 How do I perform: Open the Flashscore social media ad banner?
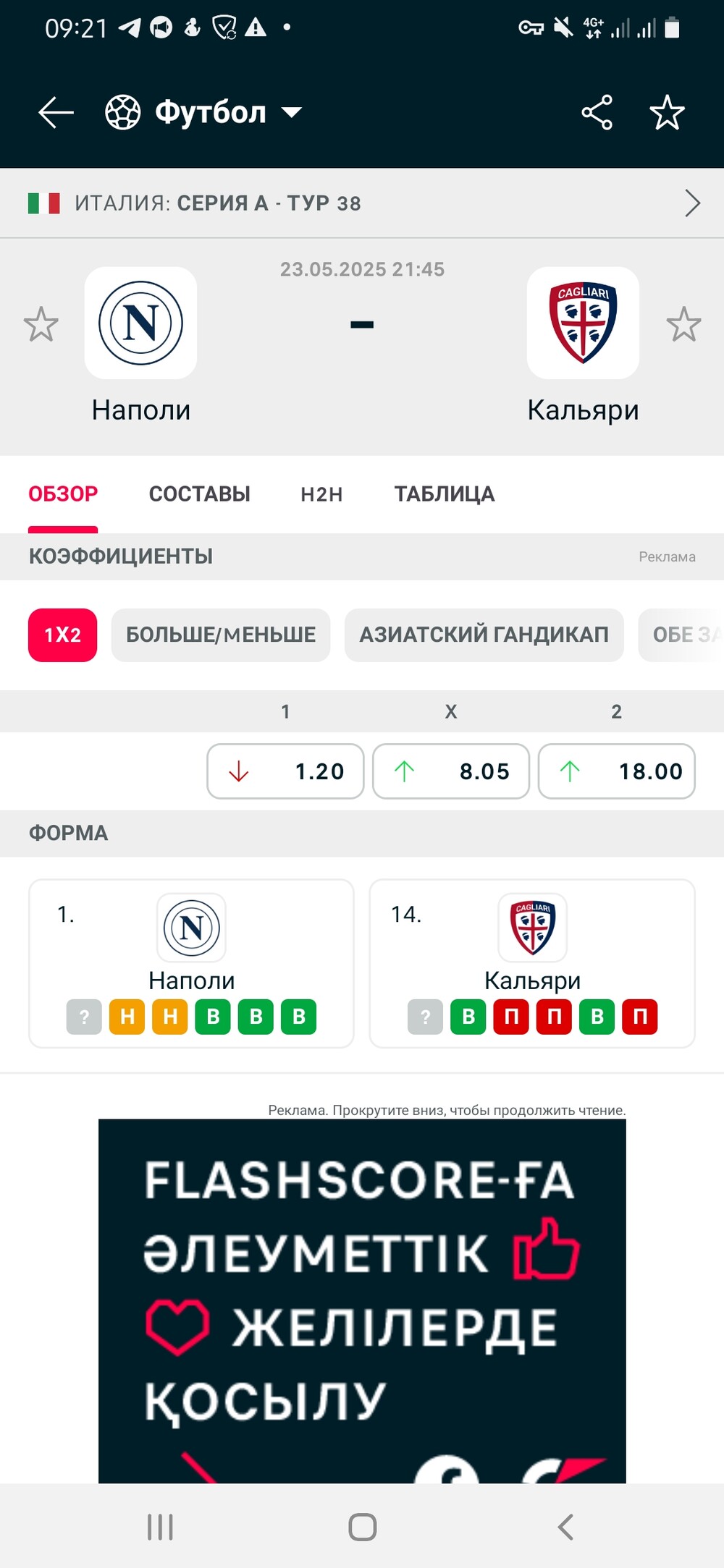pyautogui.click(x=362, y=1301)
